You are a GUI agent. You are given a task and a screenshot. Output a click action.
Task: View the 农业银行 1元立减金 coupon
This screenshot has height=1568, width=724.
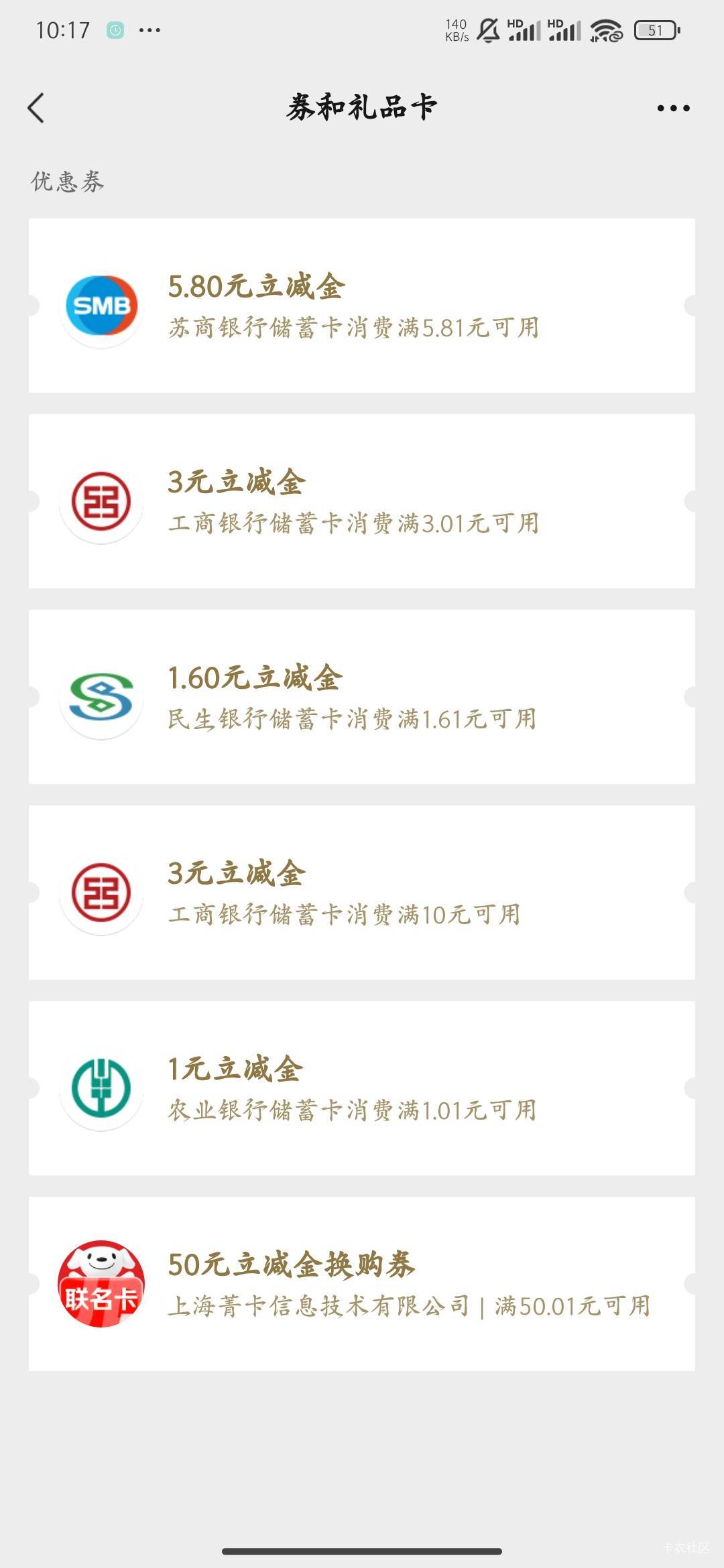coord(362,1088)
